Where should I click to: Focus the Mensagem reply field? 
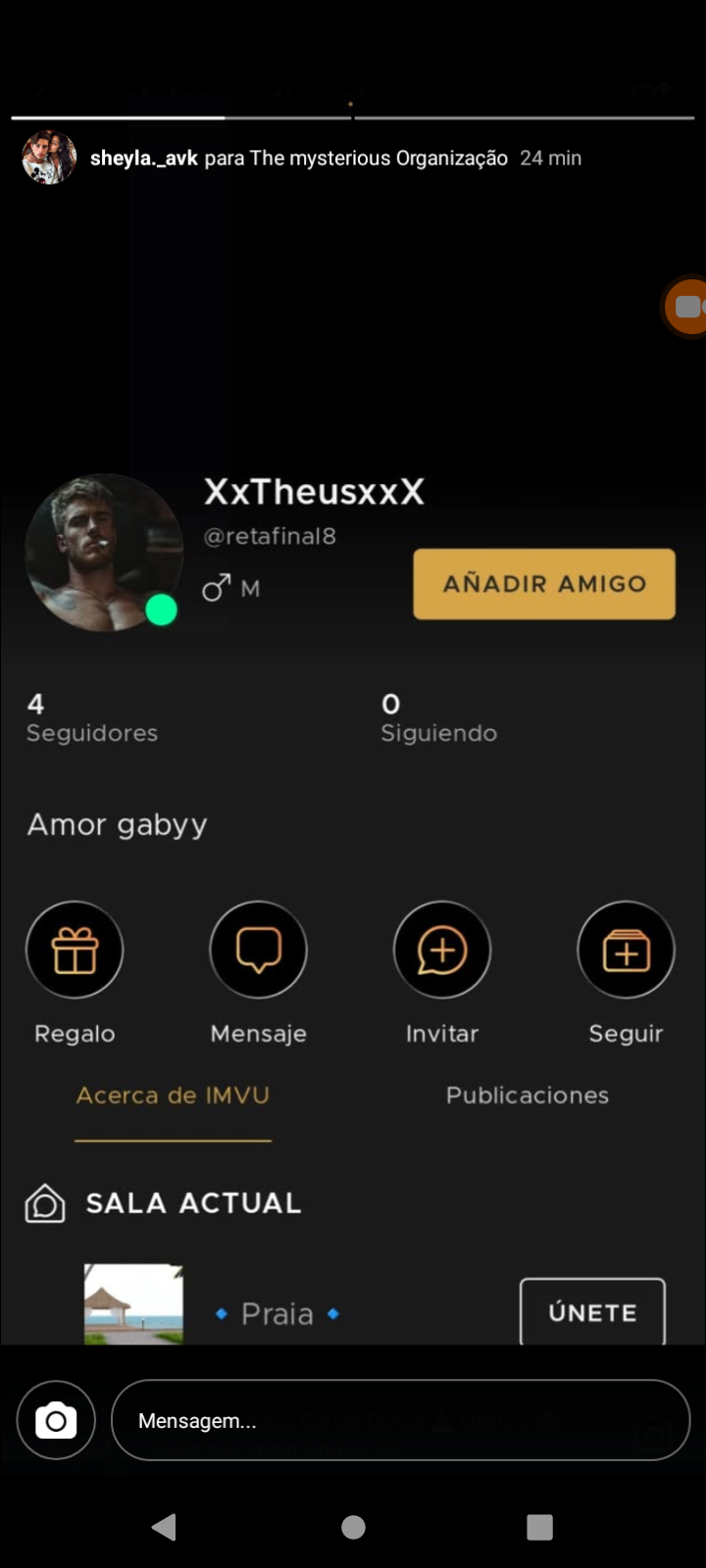400,1420
